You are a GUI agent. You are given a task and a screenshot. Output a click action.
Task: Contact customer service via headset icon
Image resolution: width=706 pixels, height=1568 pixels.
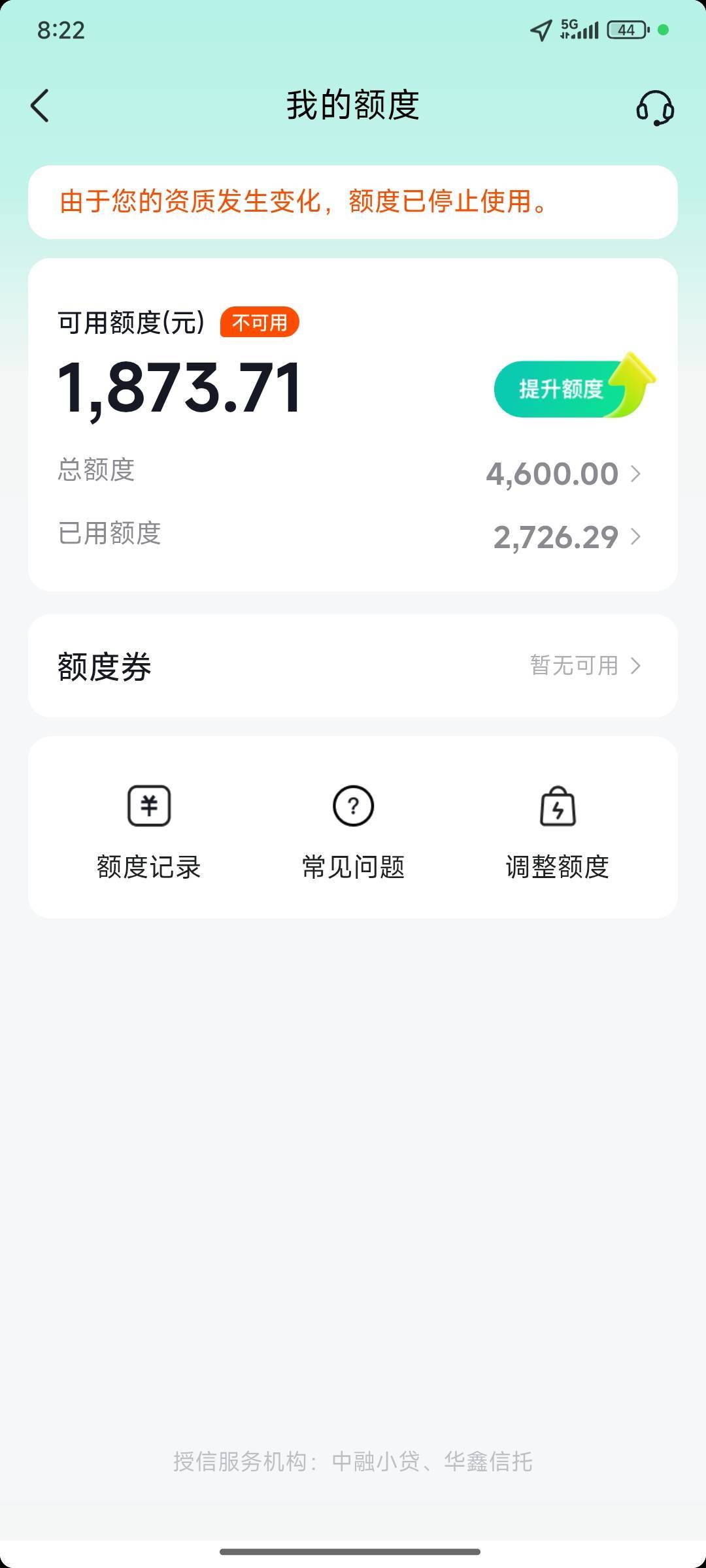coord(655,108)
